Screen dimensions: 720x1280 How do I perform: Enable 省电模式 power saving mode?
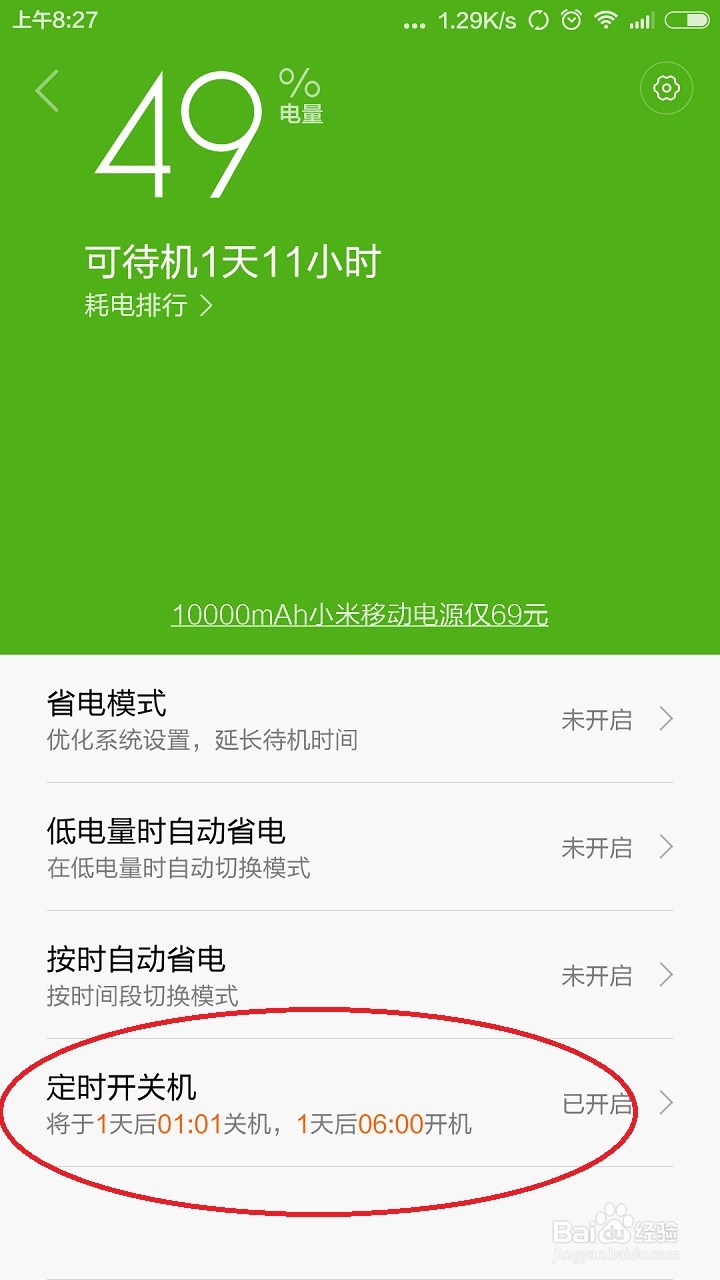coord(360,719)
